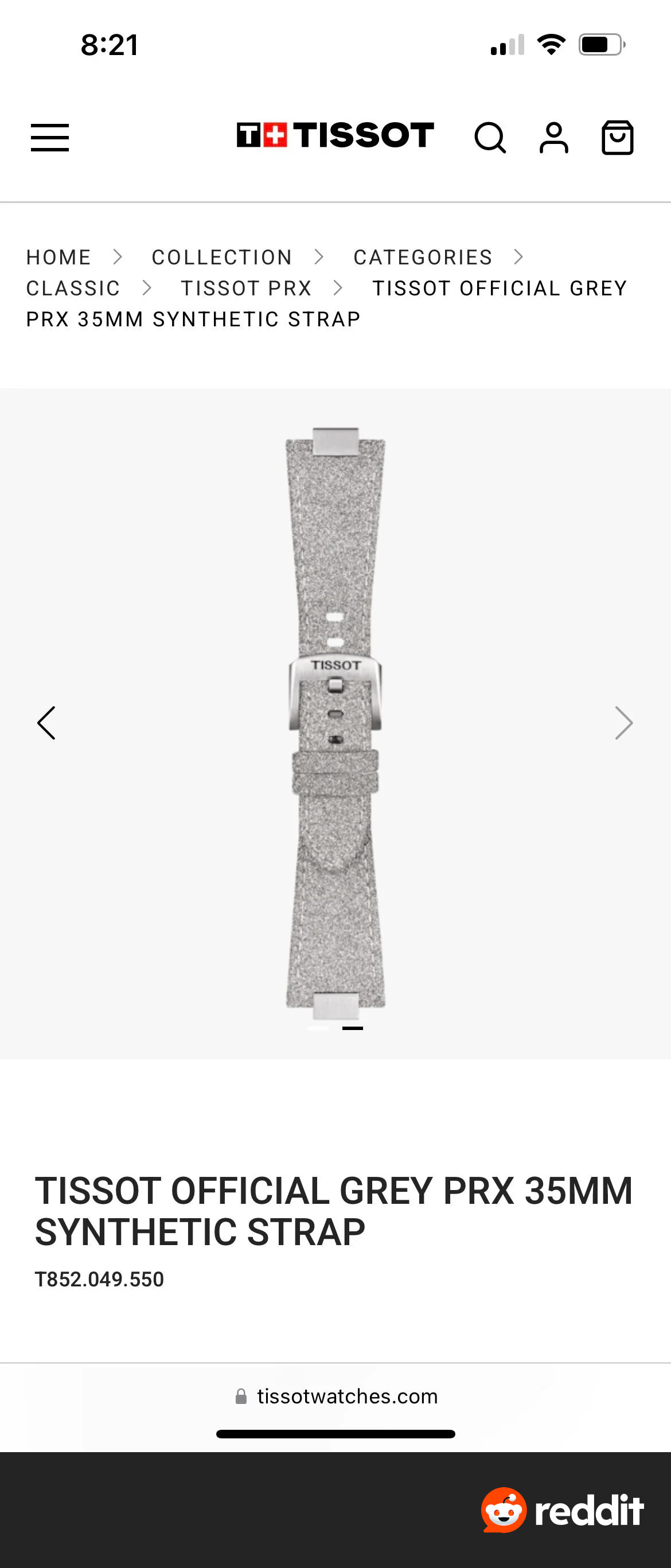
Task: Open the TISSOT PRX breadcrumb link
Action: (x=246, y=288)
